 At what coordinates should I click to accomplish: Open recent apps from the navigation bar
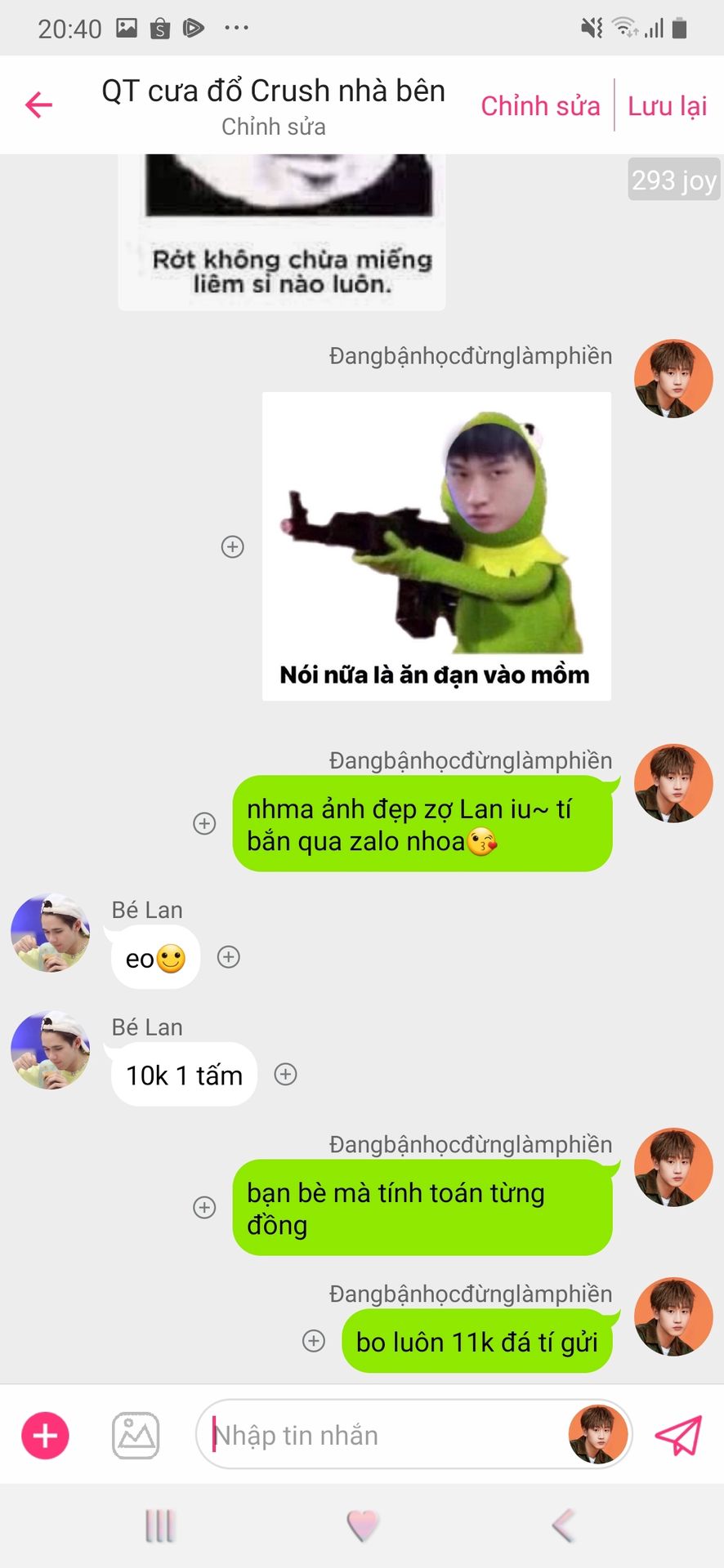pos(160,1526)
